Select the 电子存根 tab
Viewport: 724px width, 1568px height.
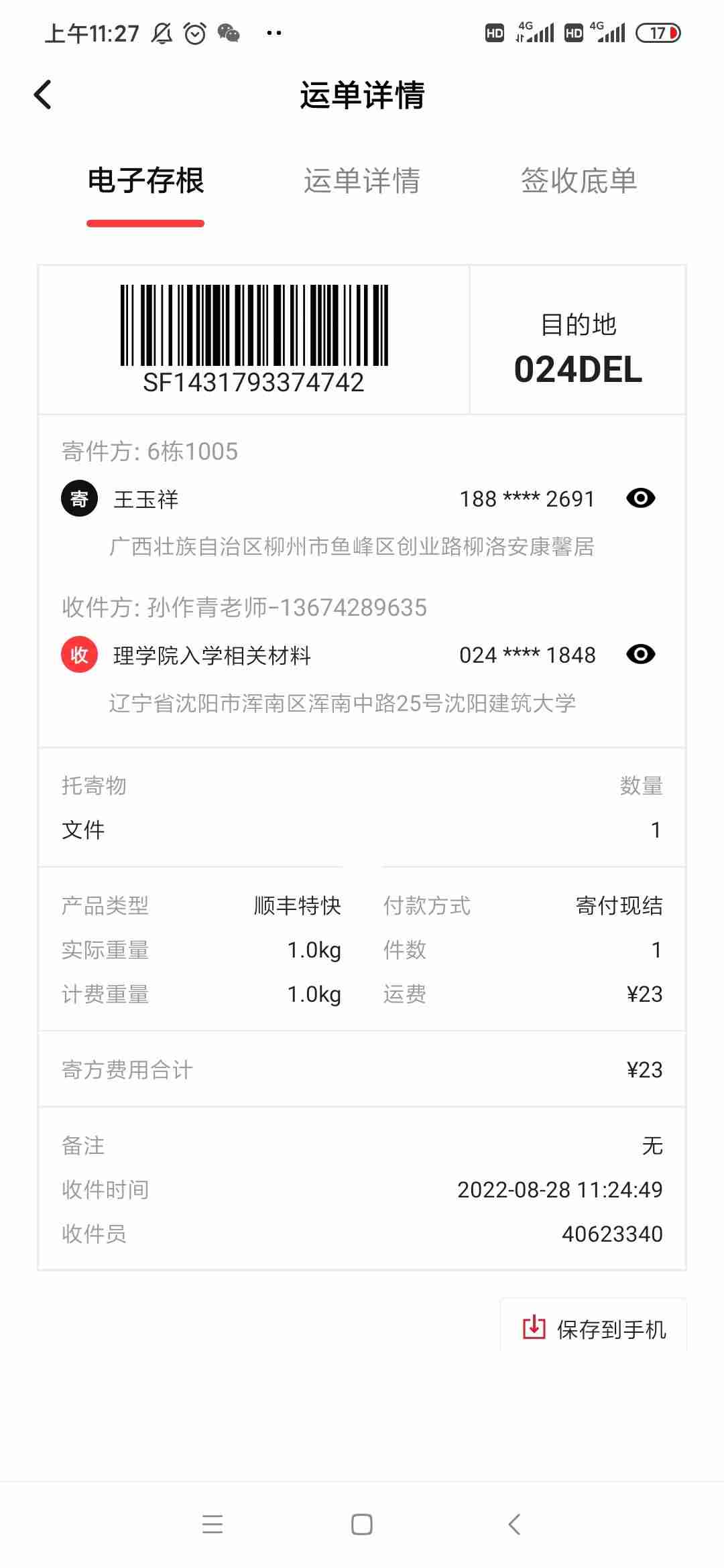tap(145, 181)
